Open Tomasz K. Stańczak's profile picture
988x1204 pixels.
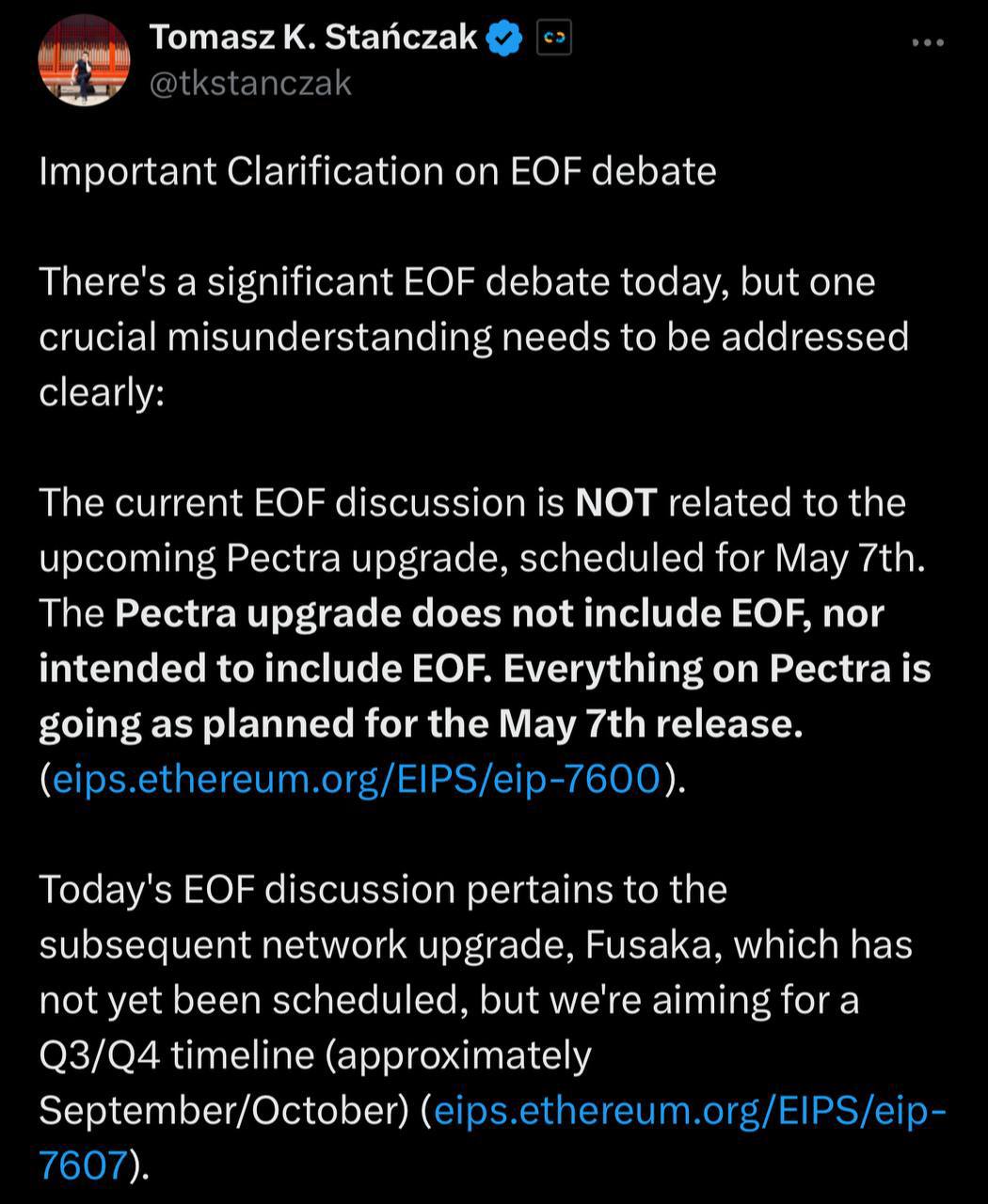coord(84,61)
